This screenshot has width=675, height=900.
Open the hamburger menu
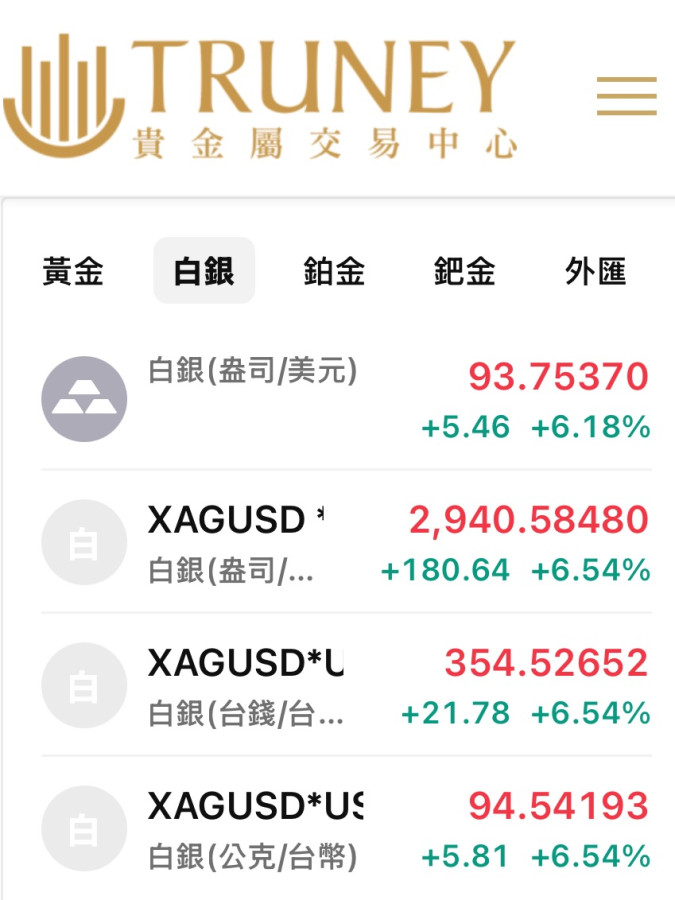(x=626, y=96)
